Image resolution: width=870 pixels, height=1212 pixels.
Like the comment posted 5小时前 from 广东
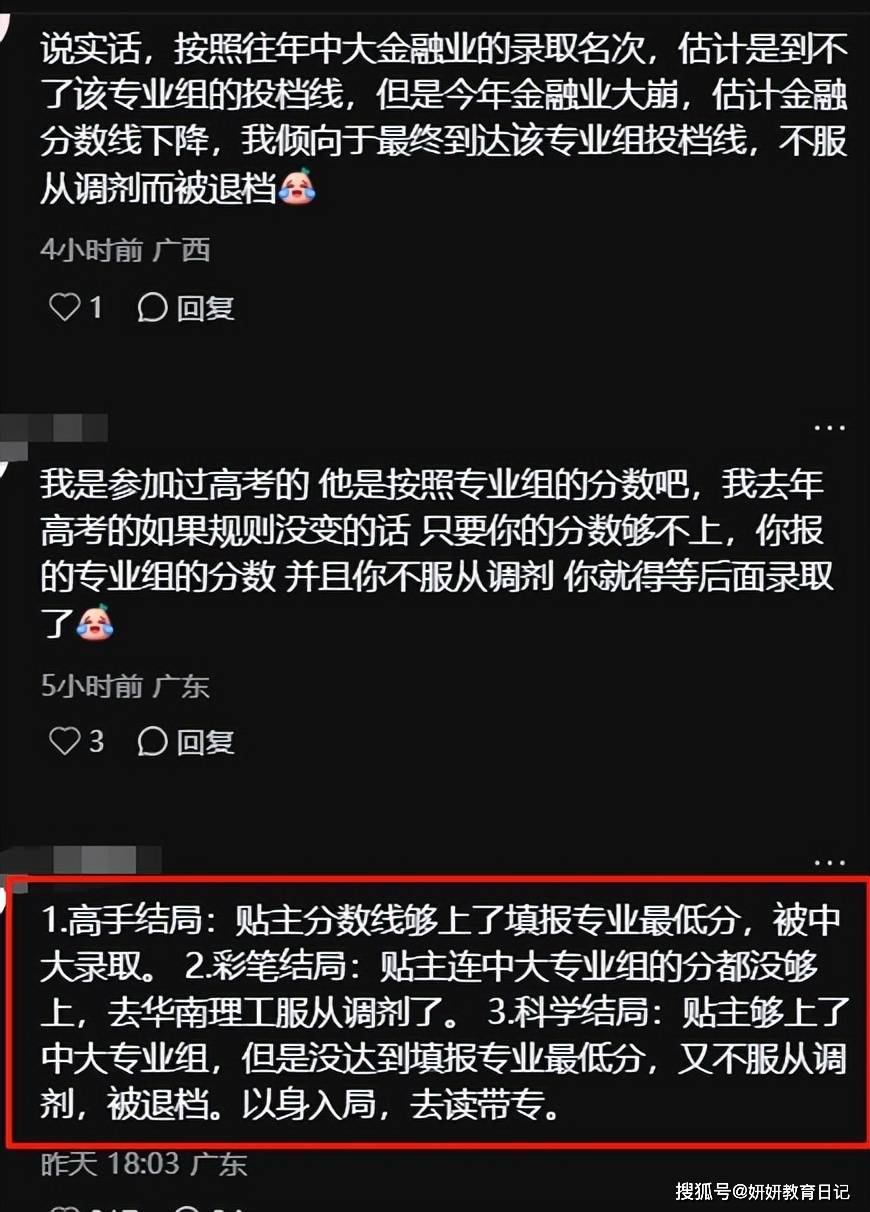point(65,741)
